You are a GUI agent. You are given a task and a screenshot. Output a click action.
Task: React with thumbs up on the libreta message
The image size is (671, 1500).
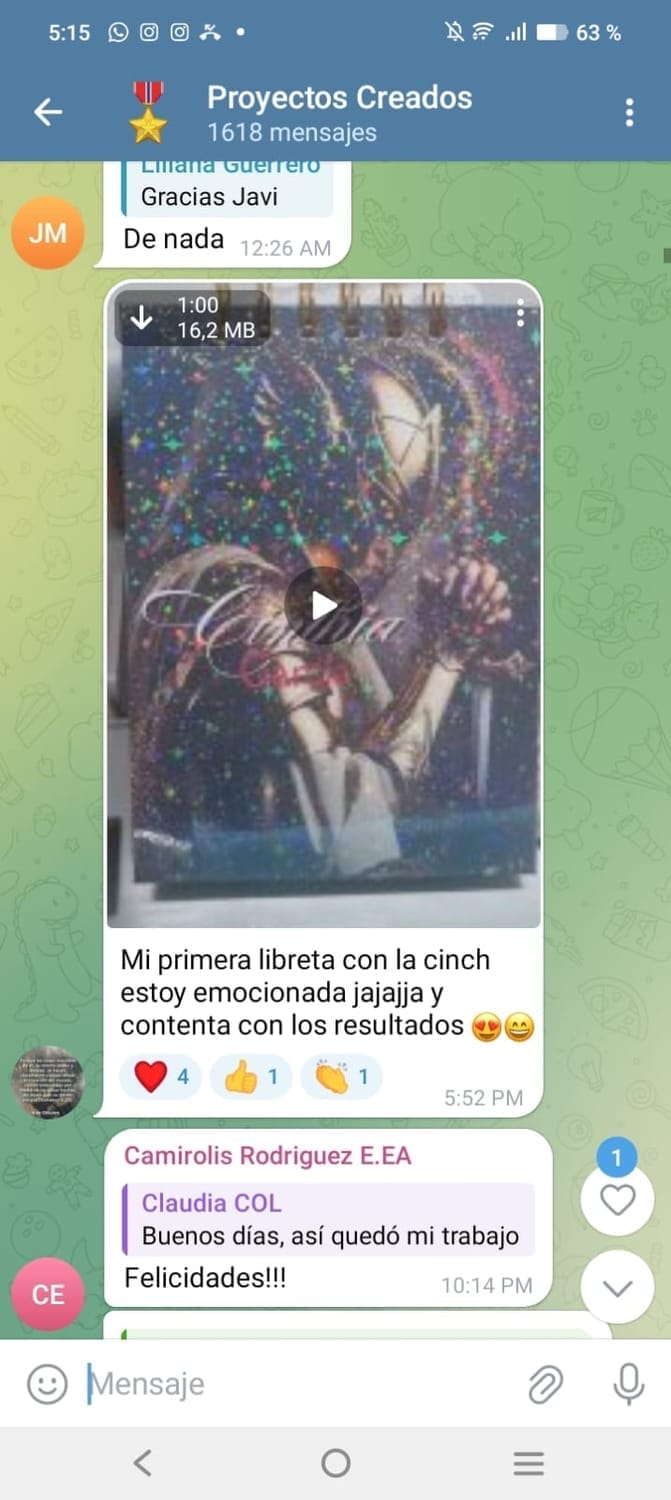(x=250, y=1077)
